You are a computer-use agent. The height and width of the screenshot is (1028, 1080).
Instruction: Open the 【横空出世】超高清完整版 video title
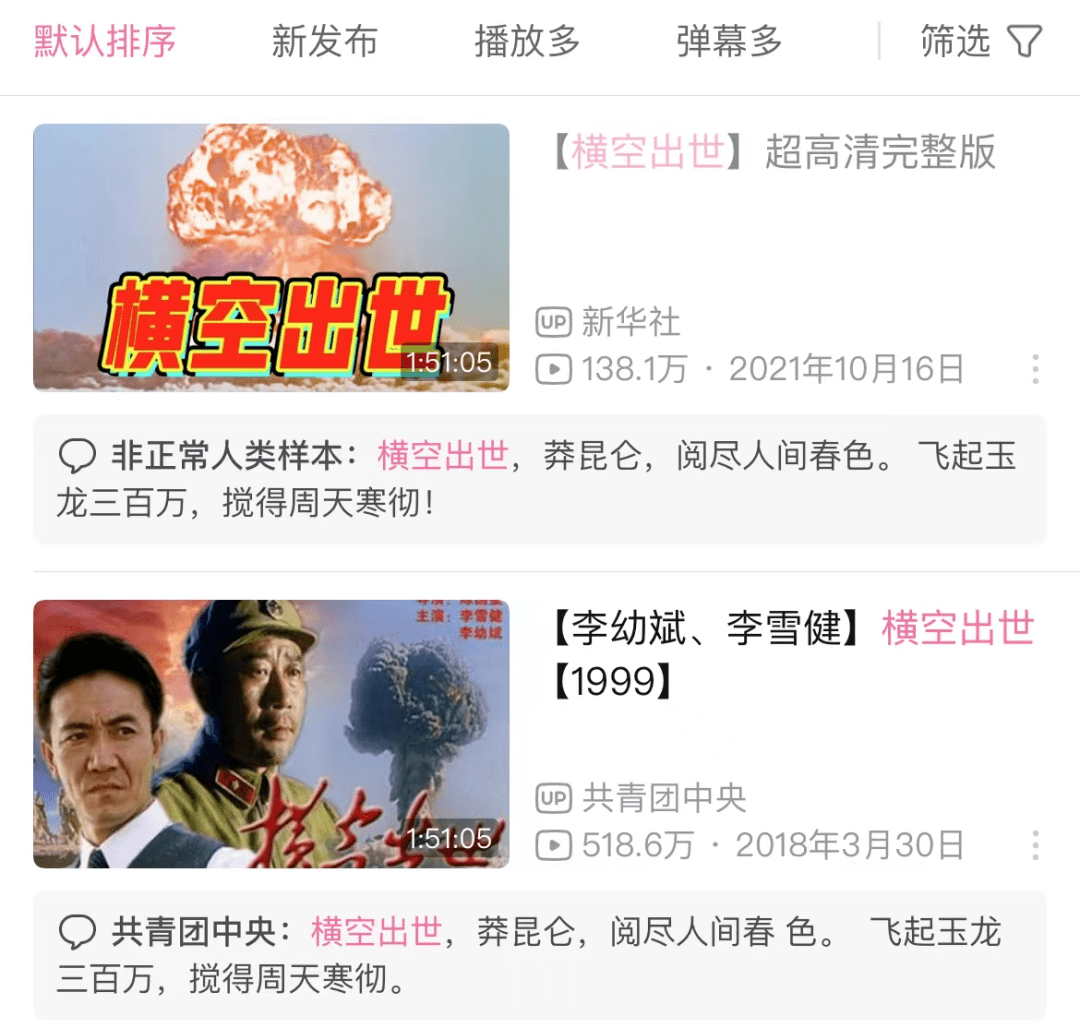pos(772,153)
